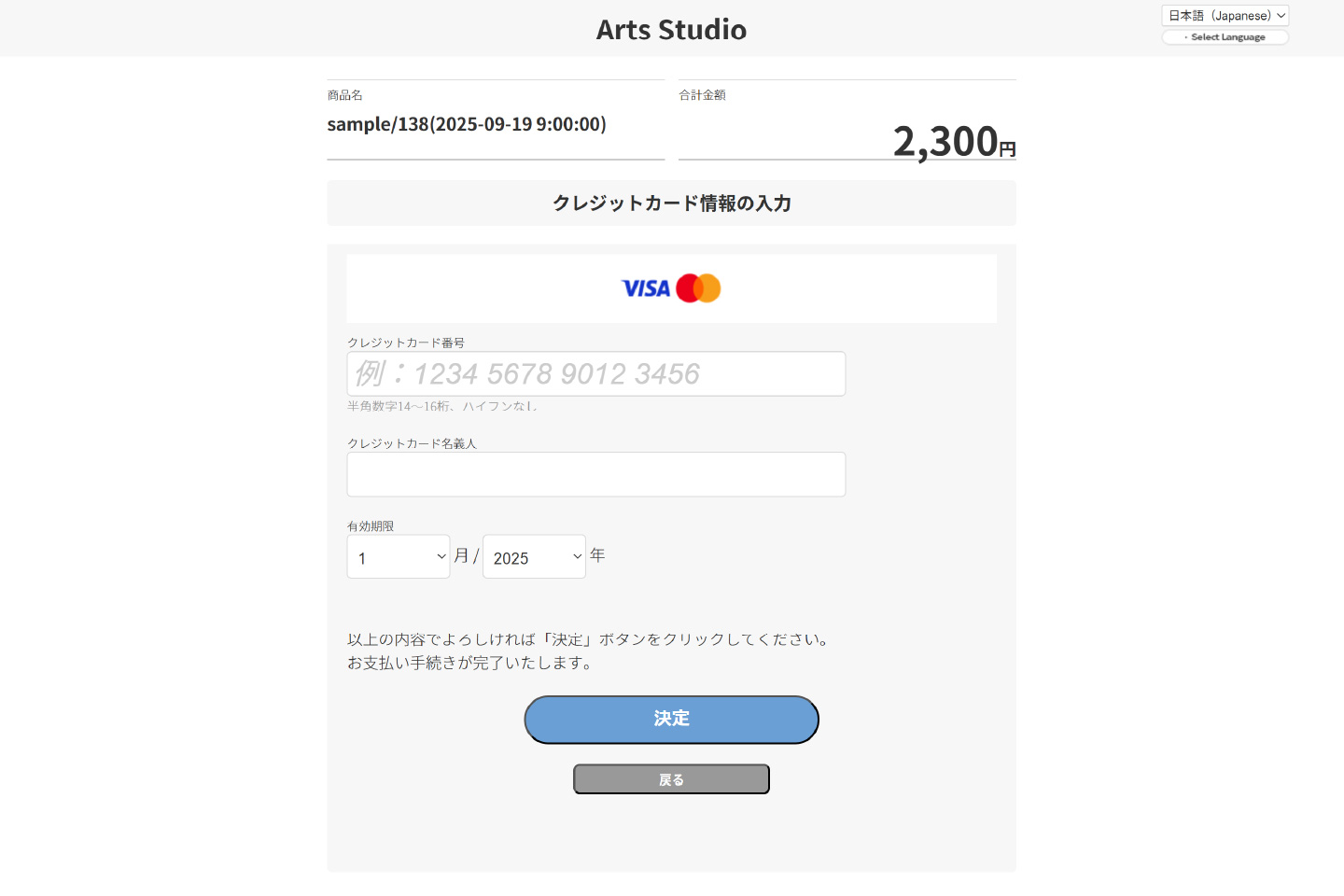Go back with the 戻る button

coord(671,779)
